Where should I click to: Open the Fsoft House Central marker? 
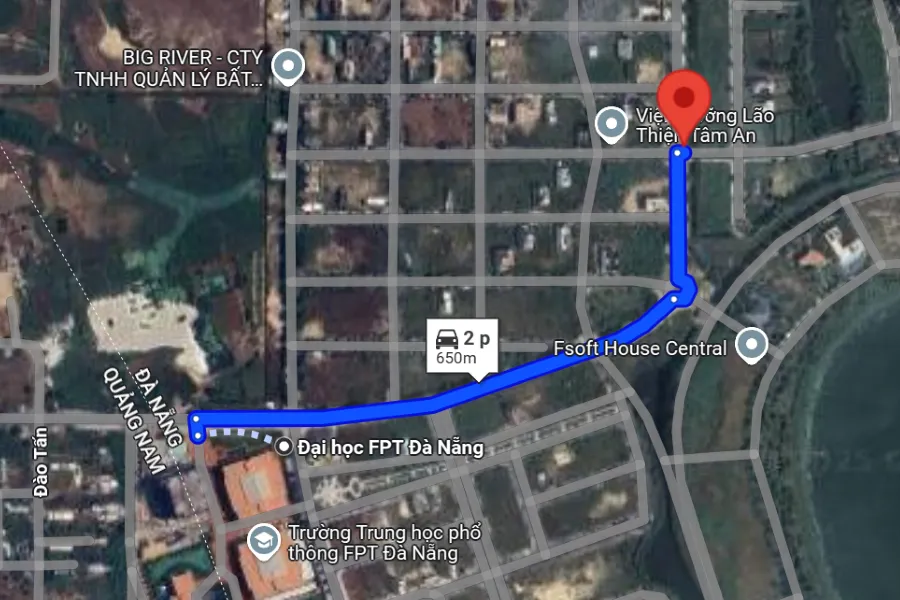tap(751, 346)
